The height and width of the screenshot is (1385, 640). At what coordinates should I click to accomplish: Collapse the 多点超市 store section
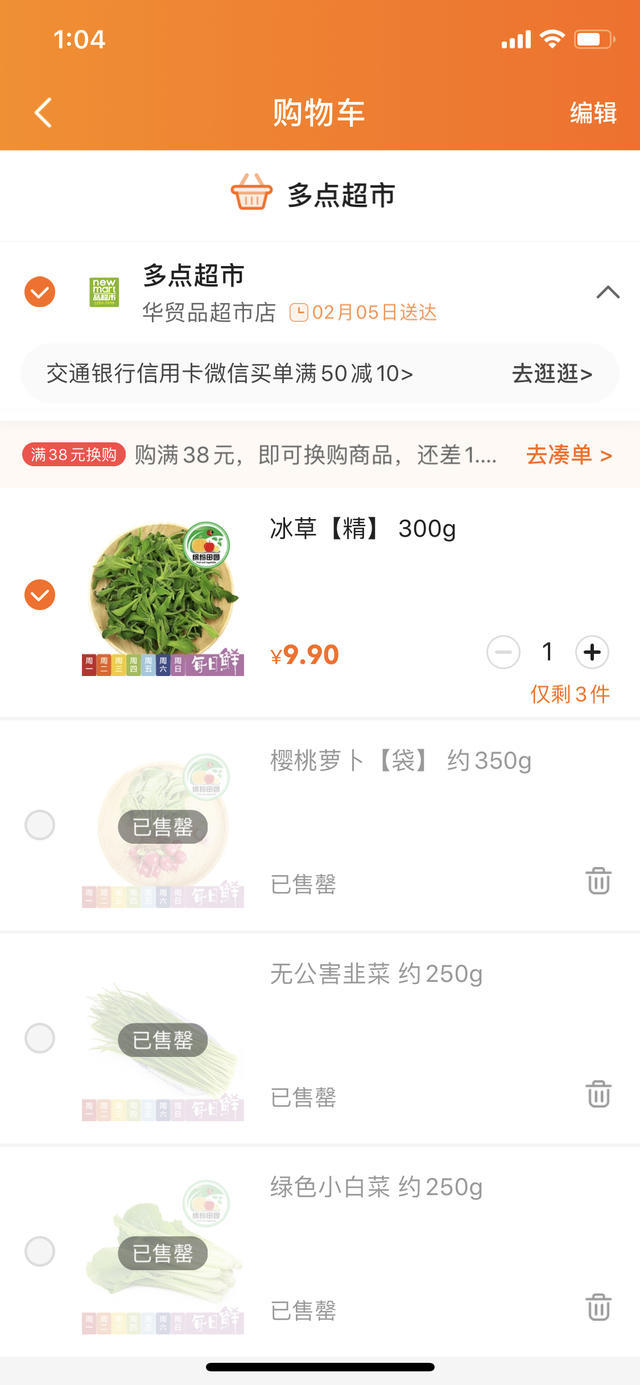coord(607,292)
